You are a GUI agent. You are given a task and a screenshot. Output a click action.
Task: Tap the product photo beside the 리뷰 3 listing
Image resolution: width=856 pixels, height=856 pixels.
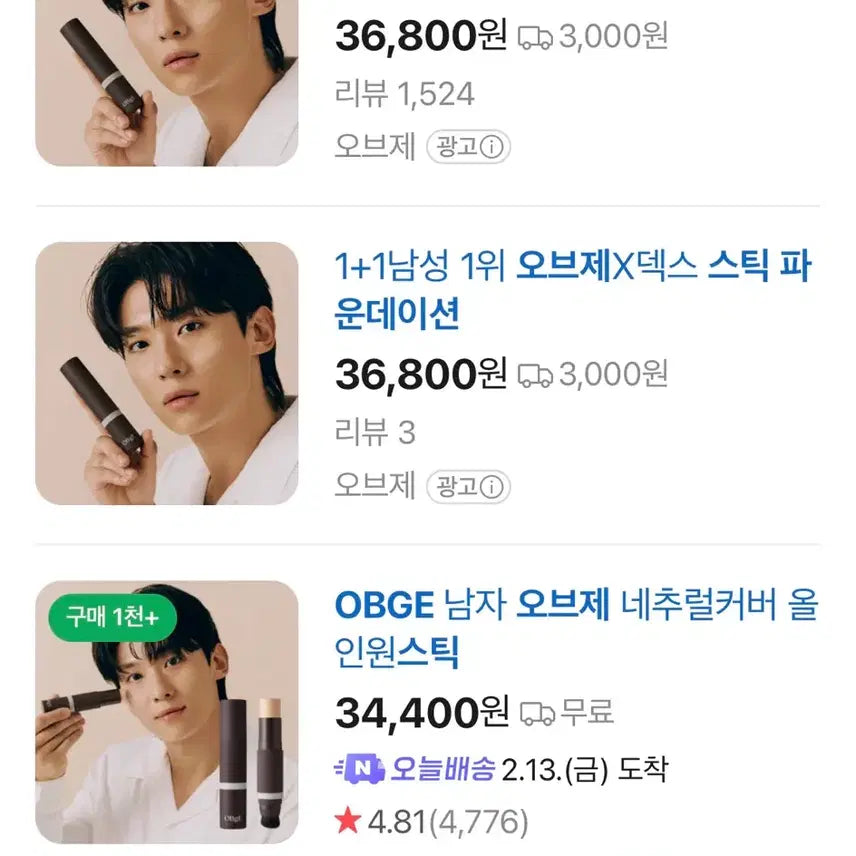(167, 373)
